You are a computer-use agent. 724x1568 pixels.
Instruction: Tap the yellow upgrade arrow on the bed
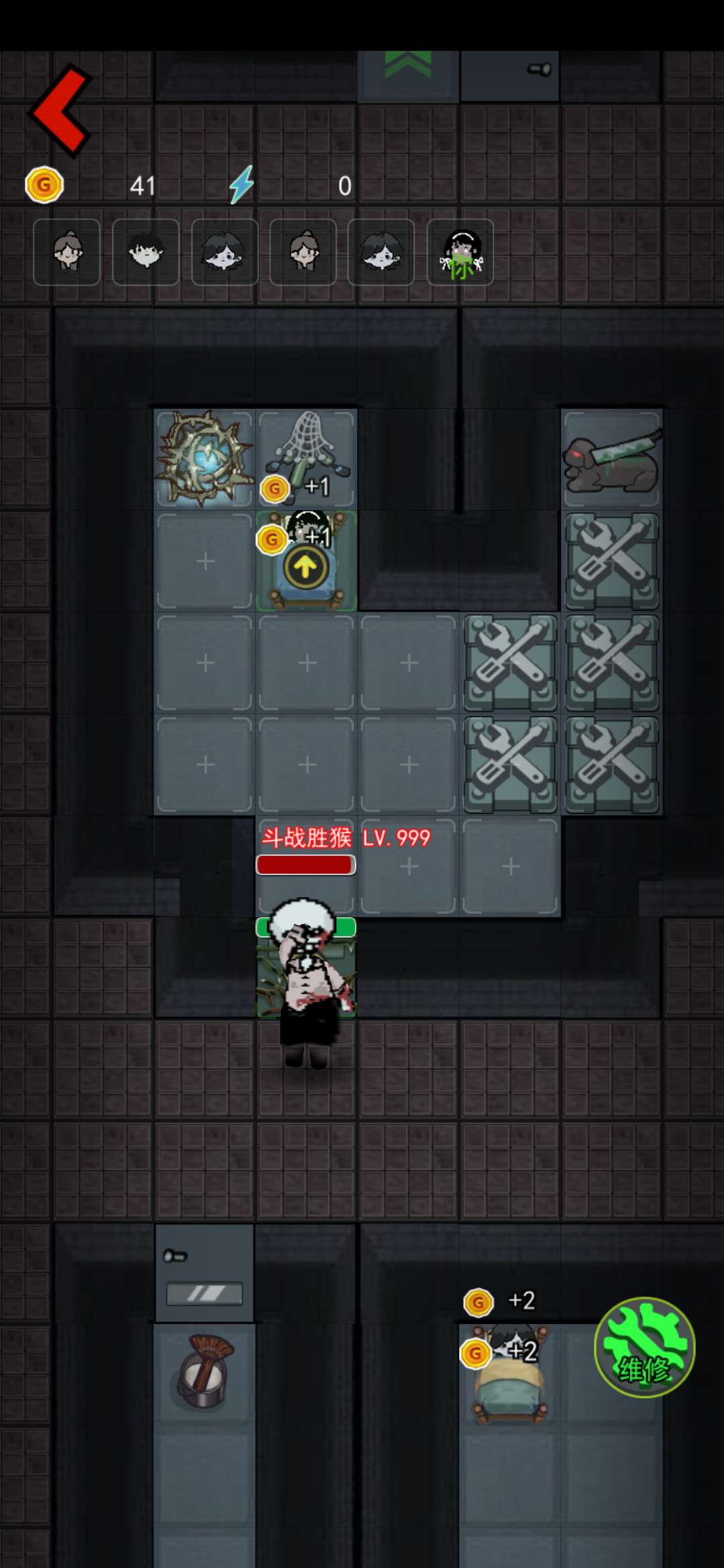(x=306, y=568)
